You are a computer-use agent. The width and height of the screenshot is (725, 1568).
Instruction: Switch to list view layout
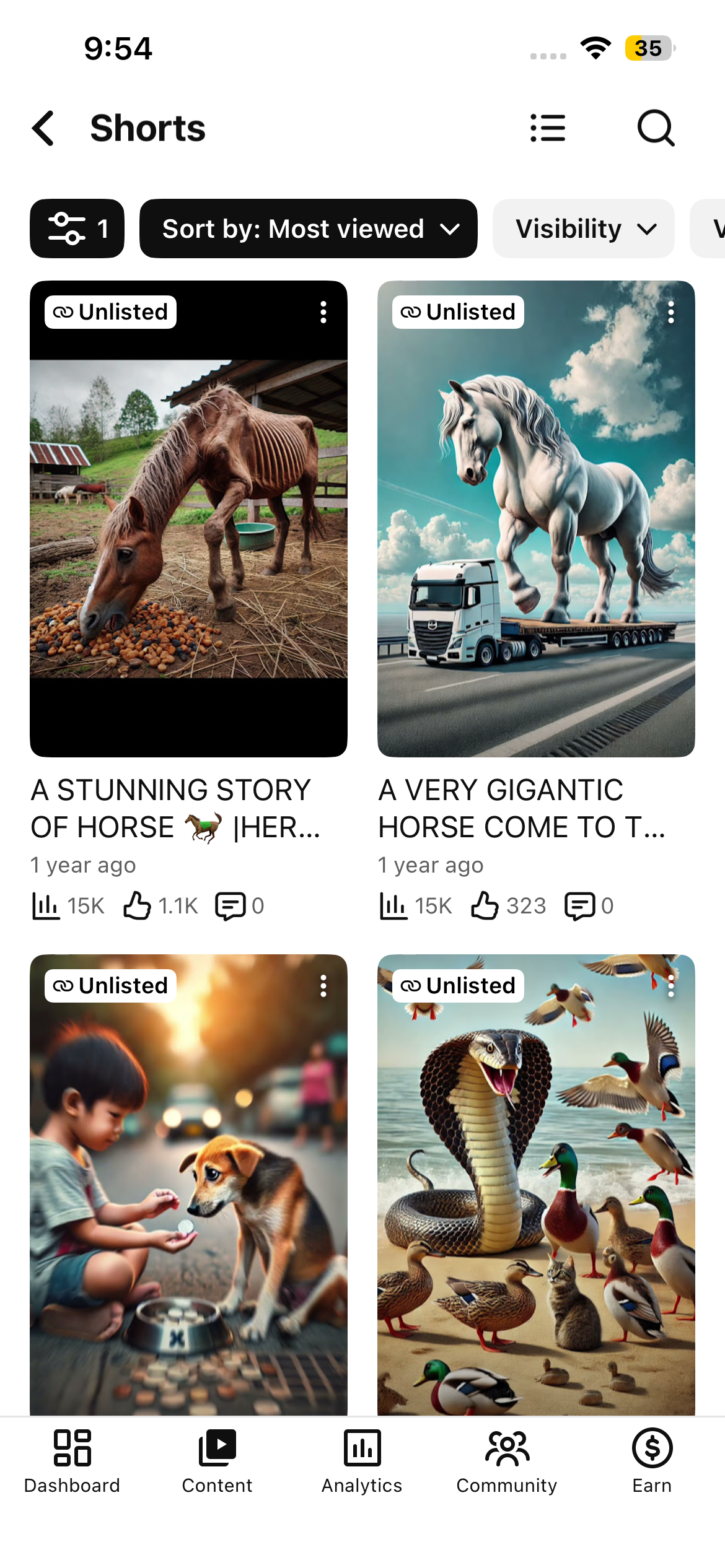point(548,128)
